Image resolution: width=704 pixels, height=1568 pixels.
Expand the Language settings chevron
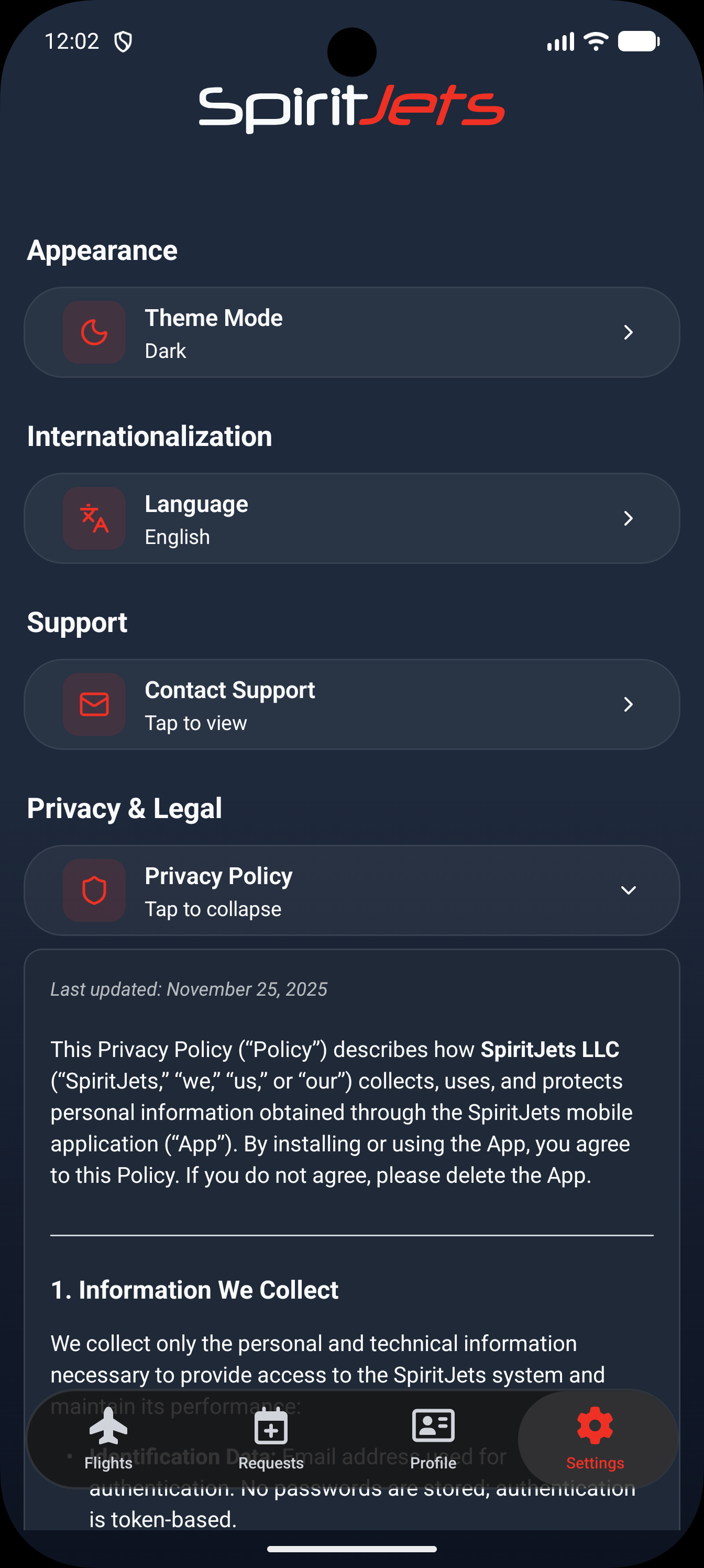629,518
